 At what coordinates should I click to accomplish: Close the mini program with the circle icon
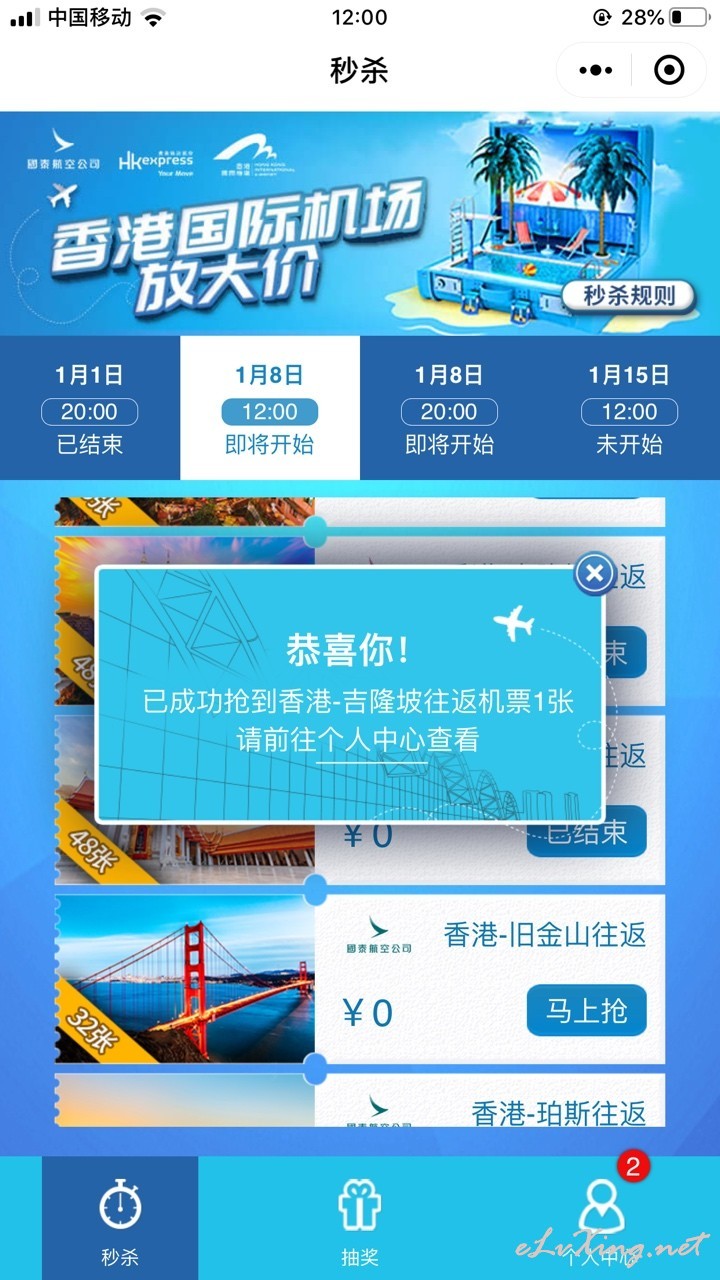point(668,70)
